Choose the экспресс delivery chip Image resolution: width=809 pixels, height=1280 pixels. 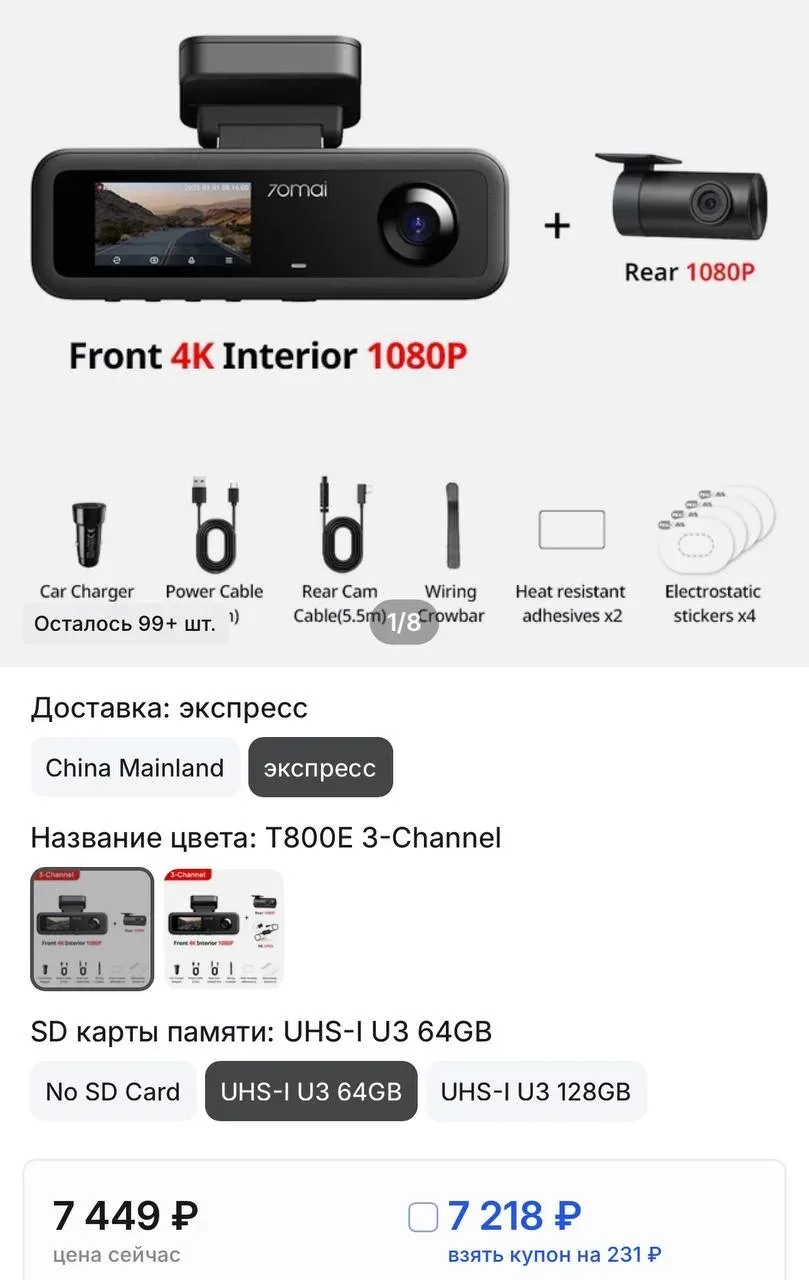(320, 768)
